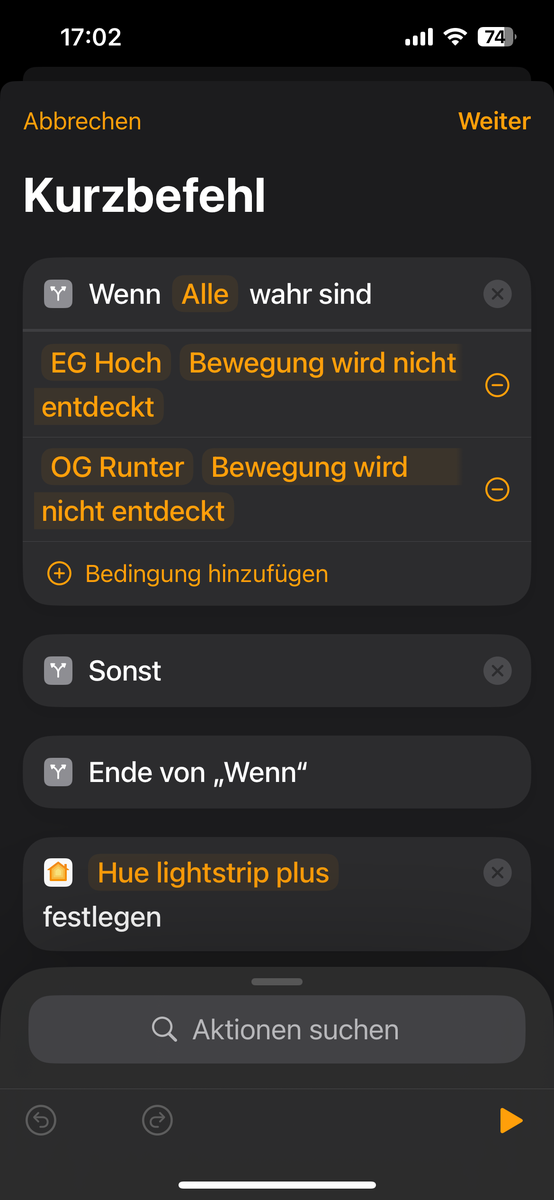Open the Hue lightstrip plus parameter

(x=213, y=873)
